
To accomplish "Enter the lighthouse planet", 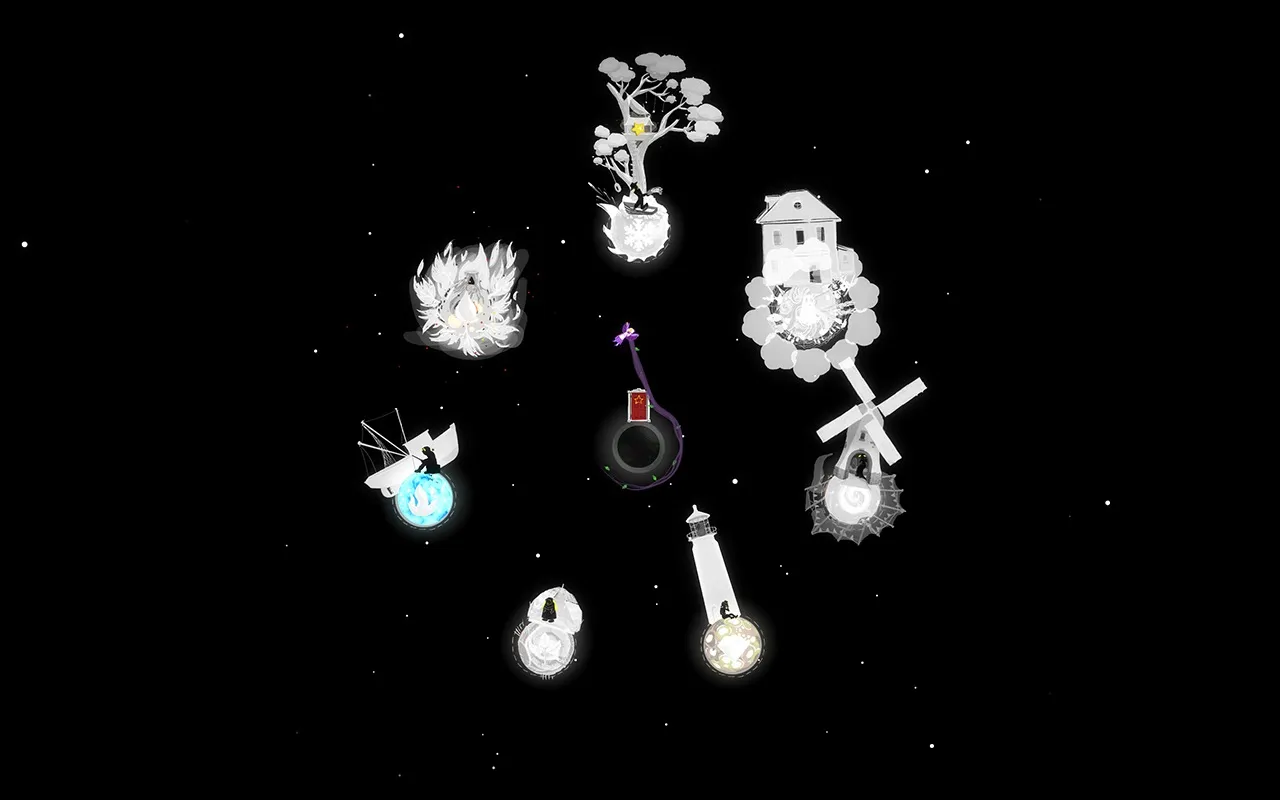I will (732, 645).
